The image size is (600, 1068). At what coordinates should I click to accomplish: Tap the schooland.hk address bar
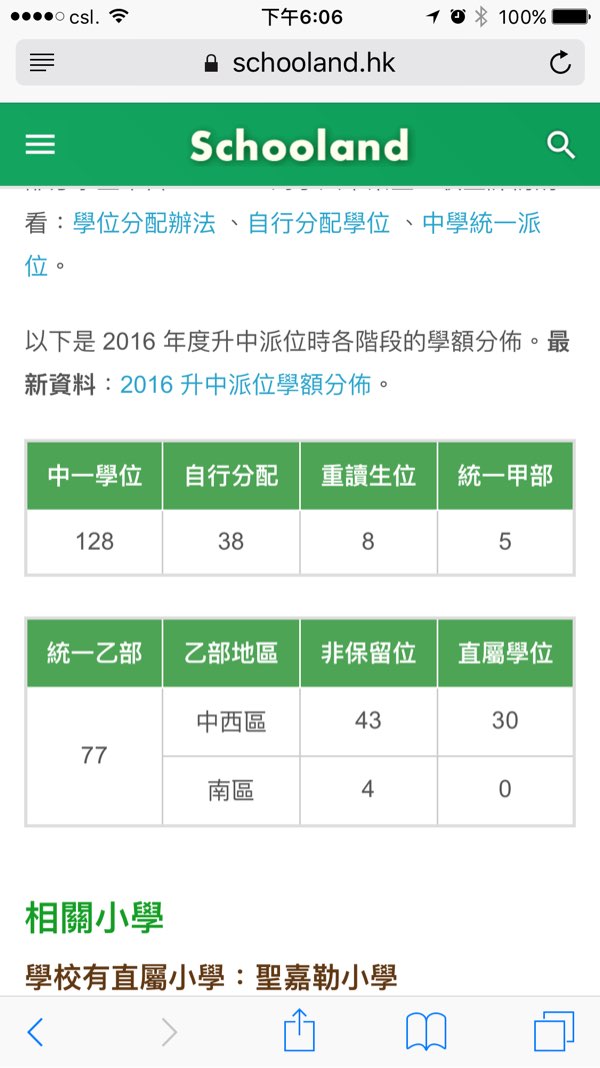[x=300, y=63]
